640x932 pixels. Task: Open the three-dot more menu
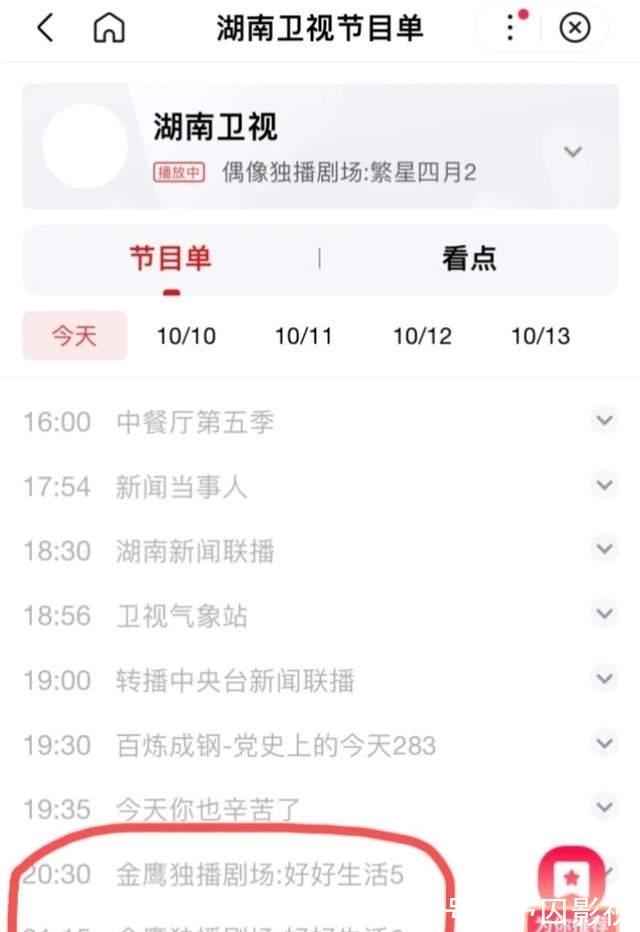(511, 28)
